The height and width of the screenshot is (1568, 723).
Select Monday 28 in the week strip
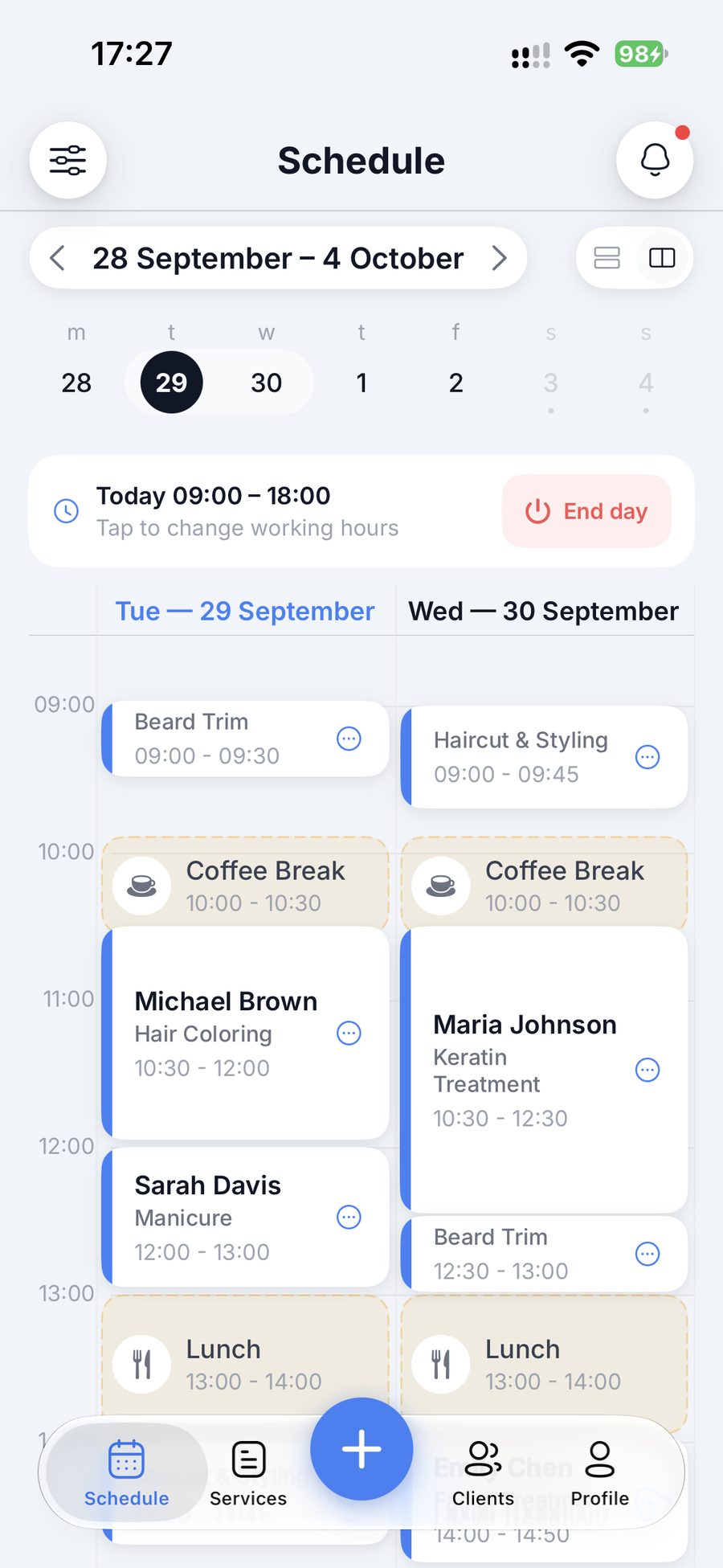click(x=76, y=383)
